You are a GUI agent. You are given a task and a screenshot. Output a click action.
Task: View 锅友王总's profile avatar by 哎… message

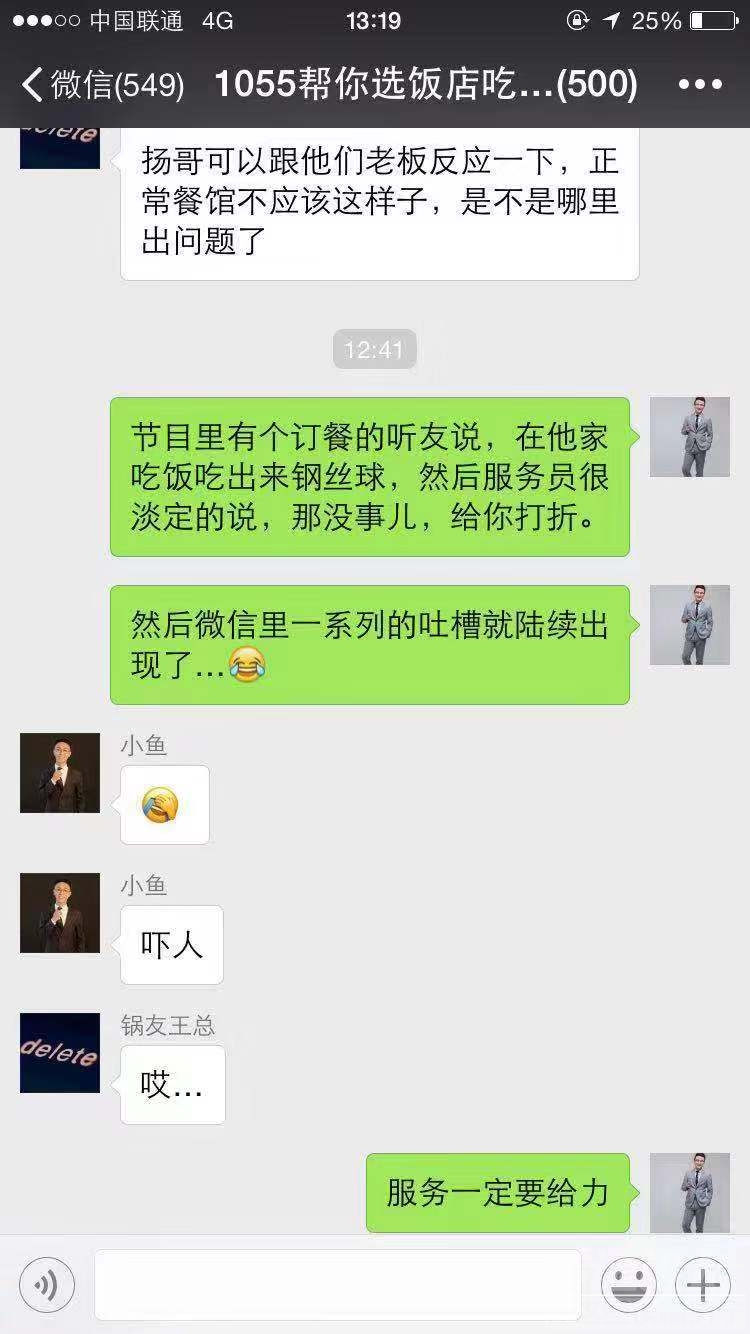click(60, 1052)
